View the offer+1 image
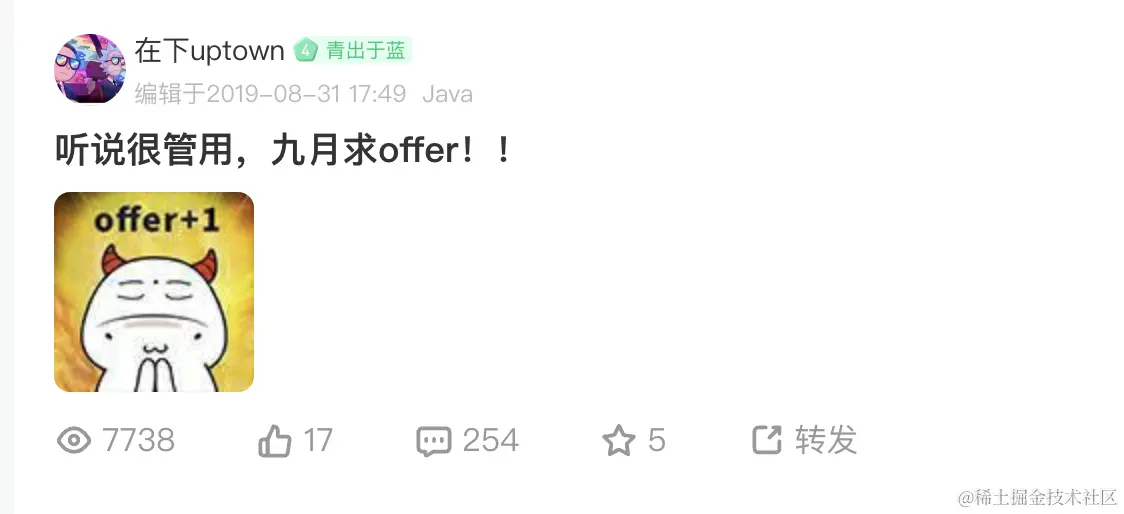This screenshot has height=514, width=1124. click(154, 292)
